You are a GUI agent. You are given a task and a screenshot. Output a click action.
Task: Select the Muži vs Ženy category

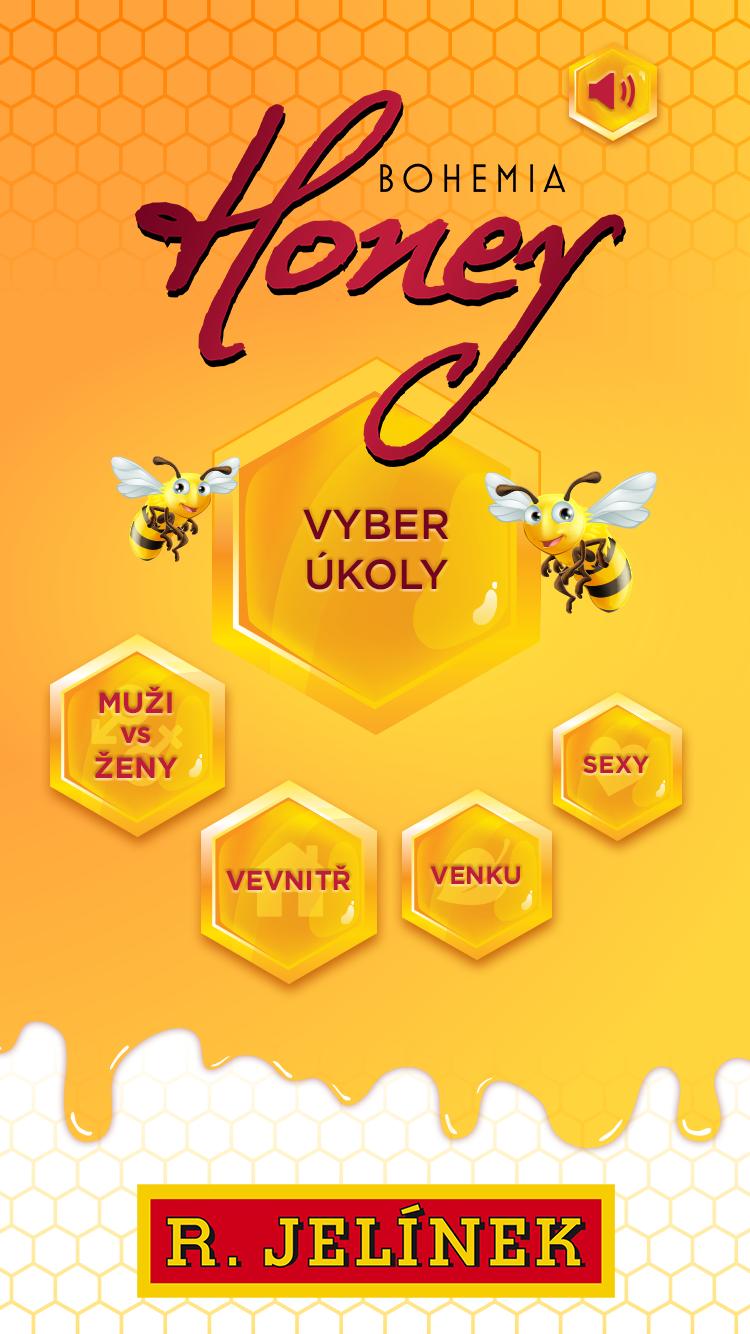point(137,735)
